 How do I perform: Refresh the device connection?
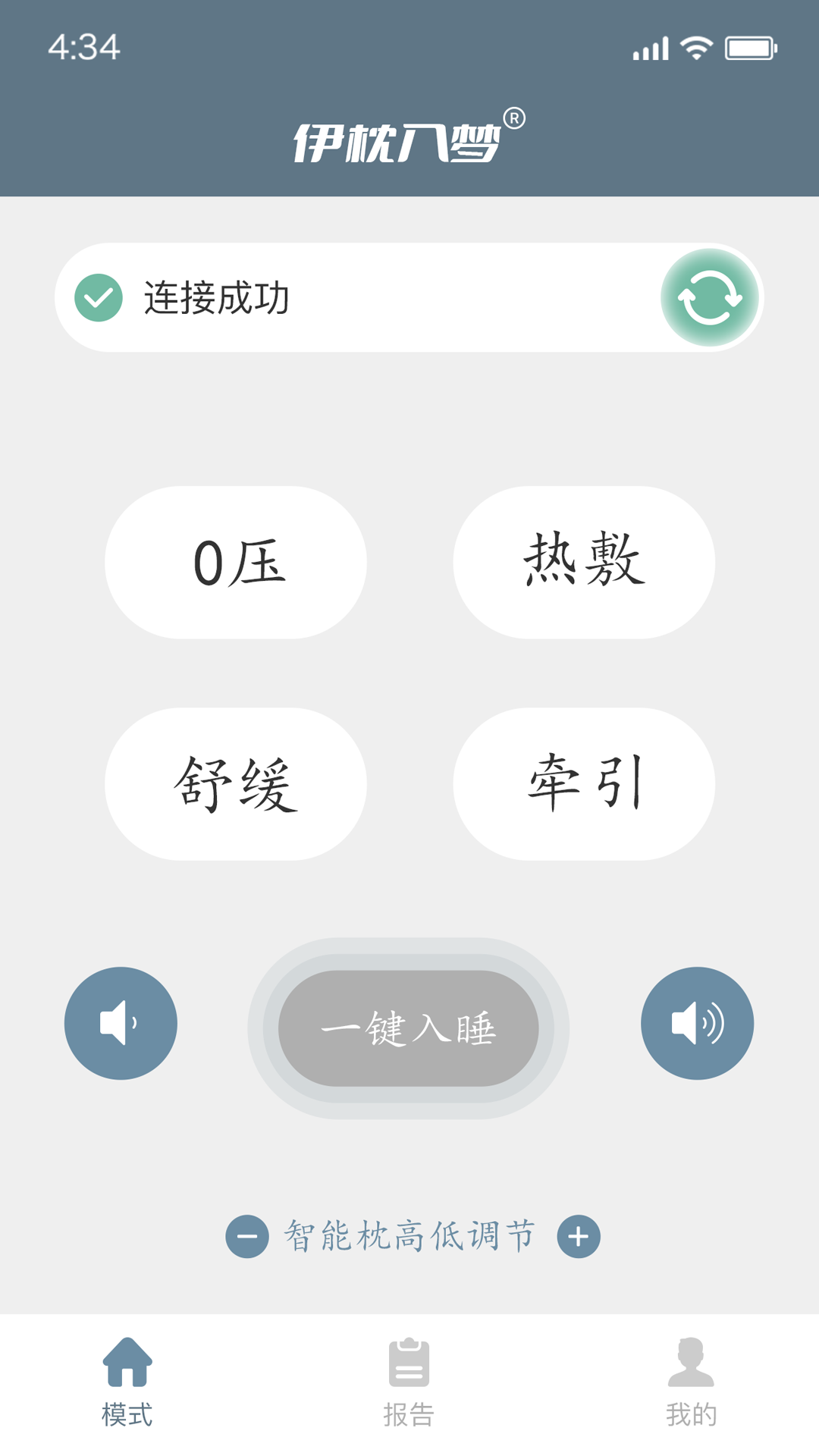pyautogui.click(x=709, y=297)
